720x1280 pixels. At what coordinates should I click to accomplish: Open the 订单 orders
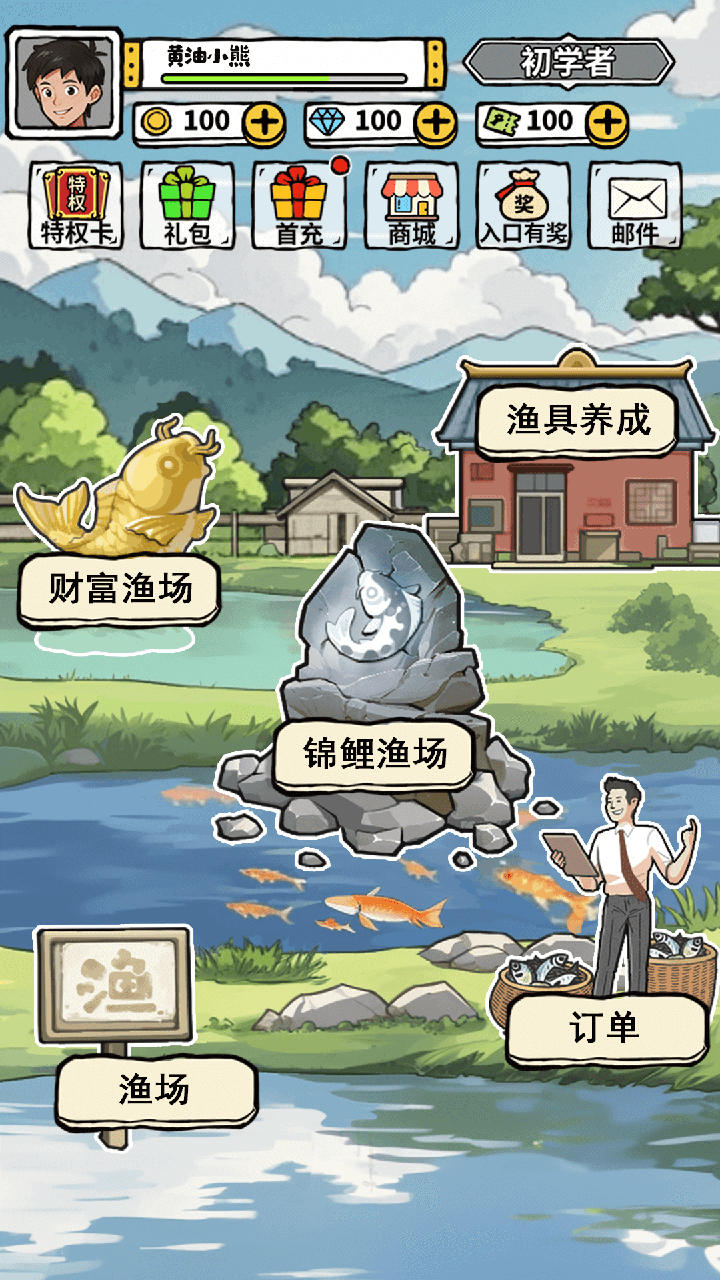pyautogui.click(x=605, y=1028)
